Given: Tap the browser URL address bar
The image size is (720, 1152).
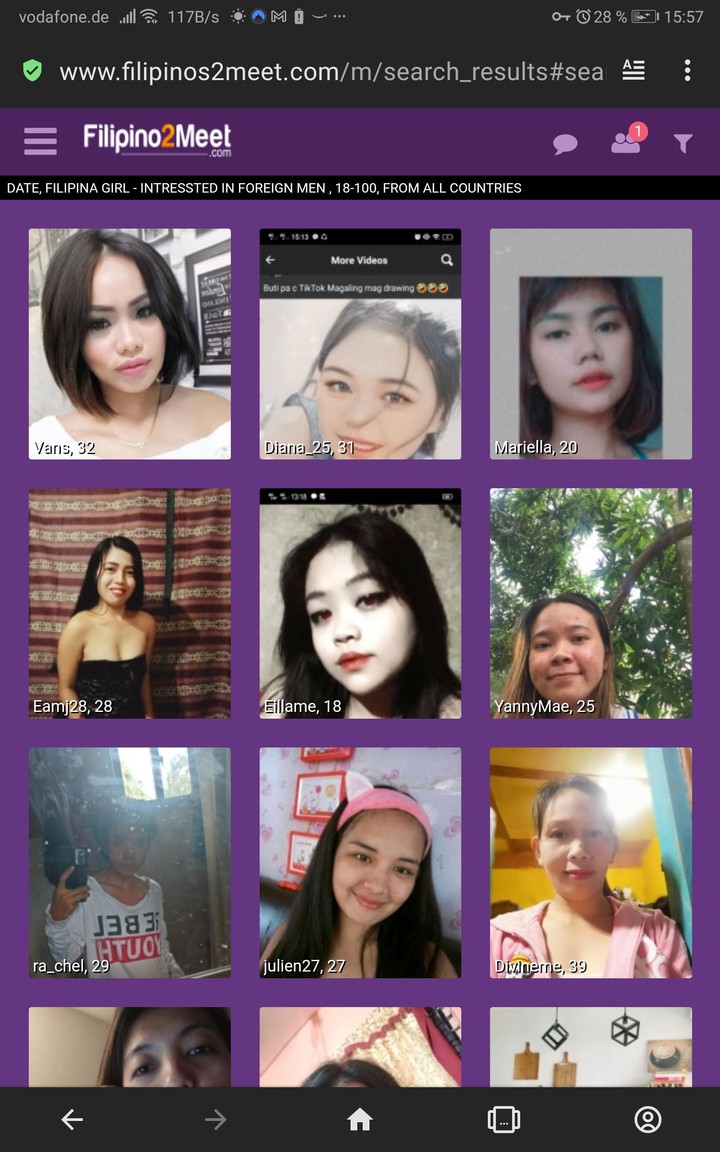Looking at the screenshot, I should tap(331, 71).
